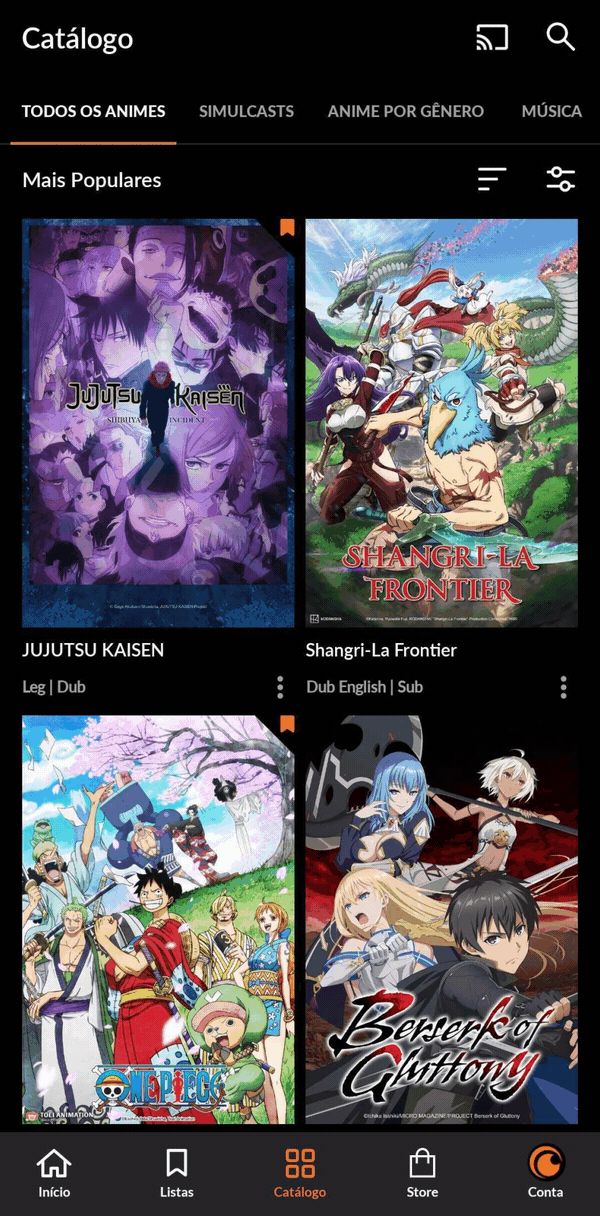This screenshot has width=600, height=1216.
Task: Open the Store tab
Action: pos(422,1173)
